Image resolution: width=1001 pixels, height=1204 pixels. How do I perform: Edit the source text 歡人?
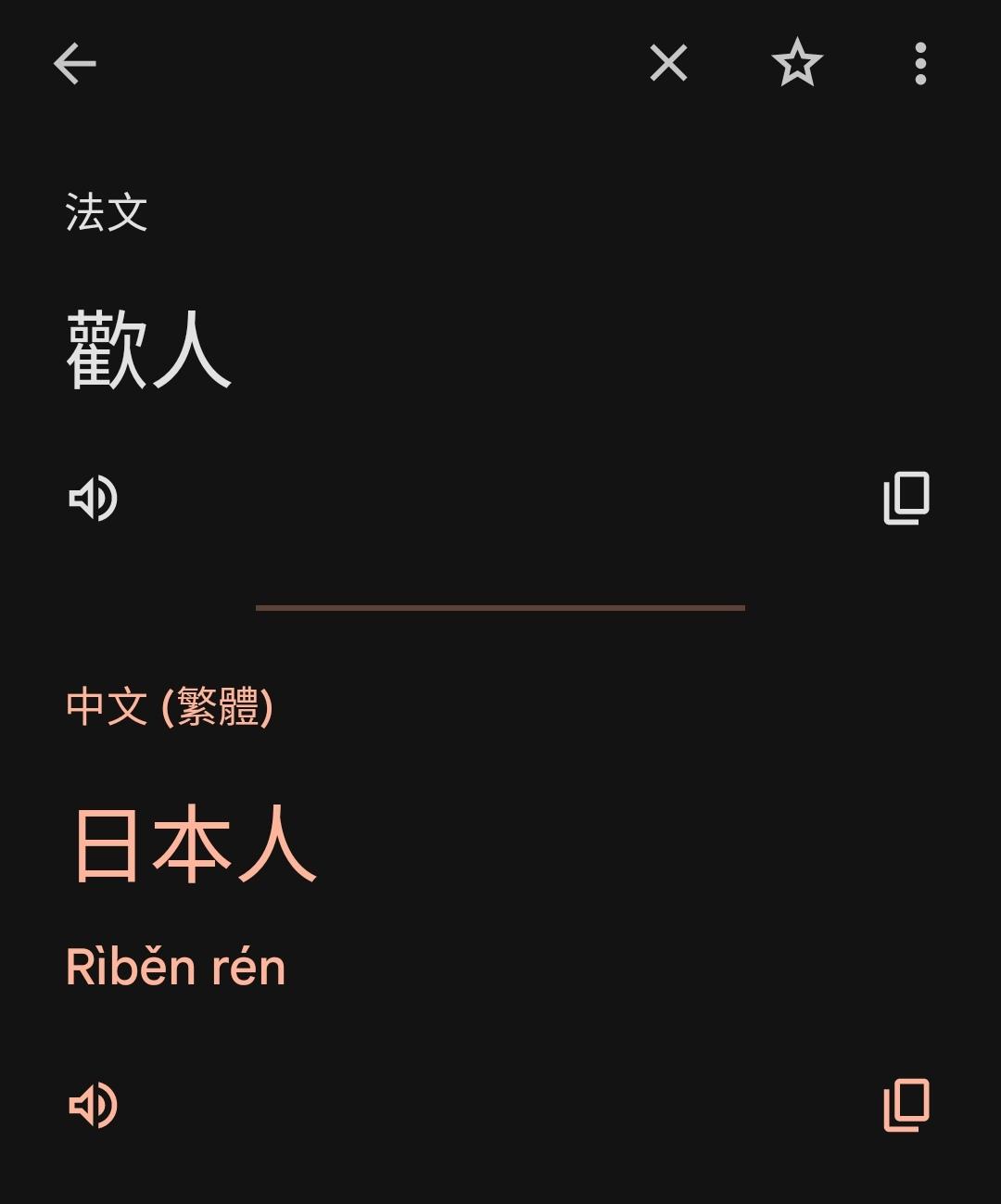point(148,350)
